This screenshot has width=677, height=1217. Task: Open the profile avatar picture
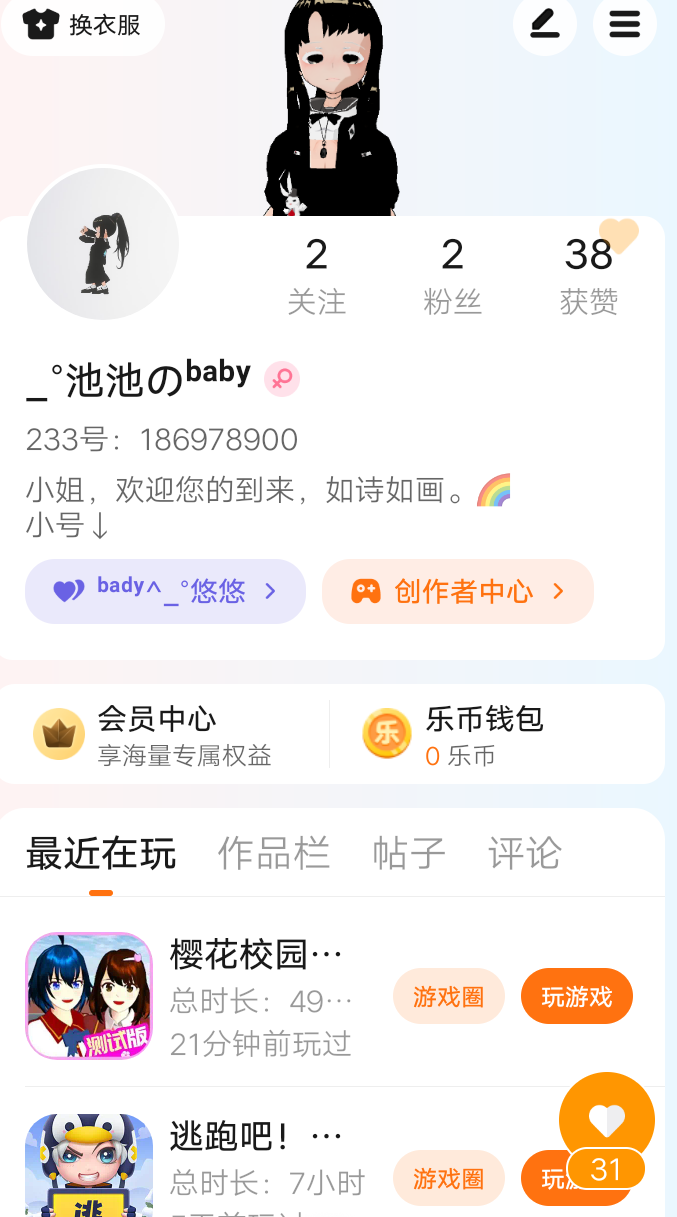pyautogui.click(x=103, y=244)
